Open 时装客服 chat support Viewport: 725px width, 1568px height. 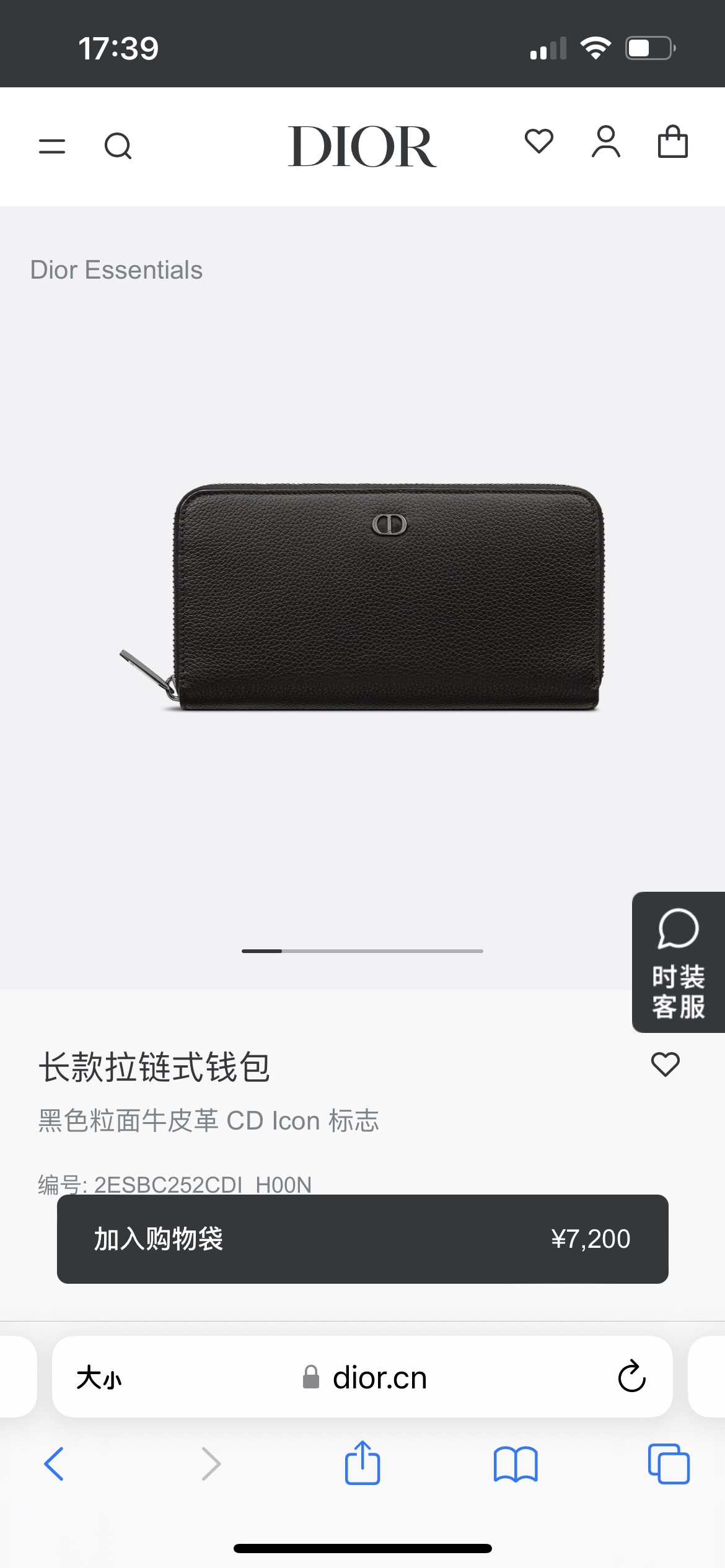(678, 962)
